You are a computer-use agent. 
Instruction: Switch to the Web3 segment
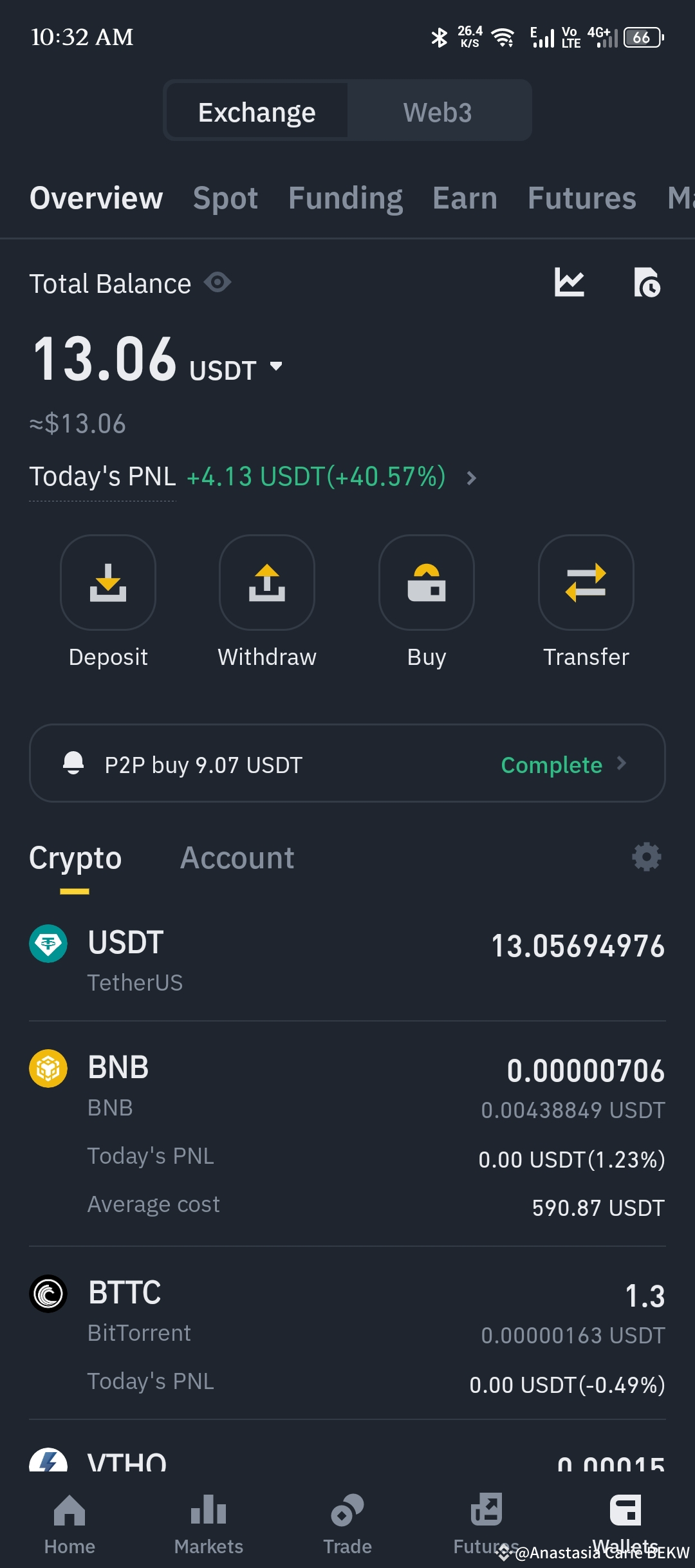[438, 112]
